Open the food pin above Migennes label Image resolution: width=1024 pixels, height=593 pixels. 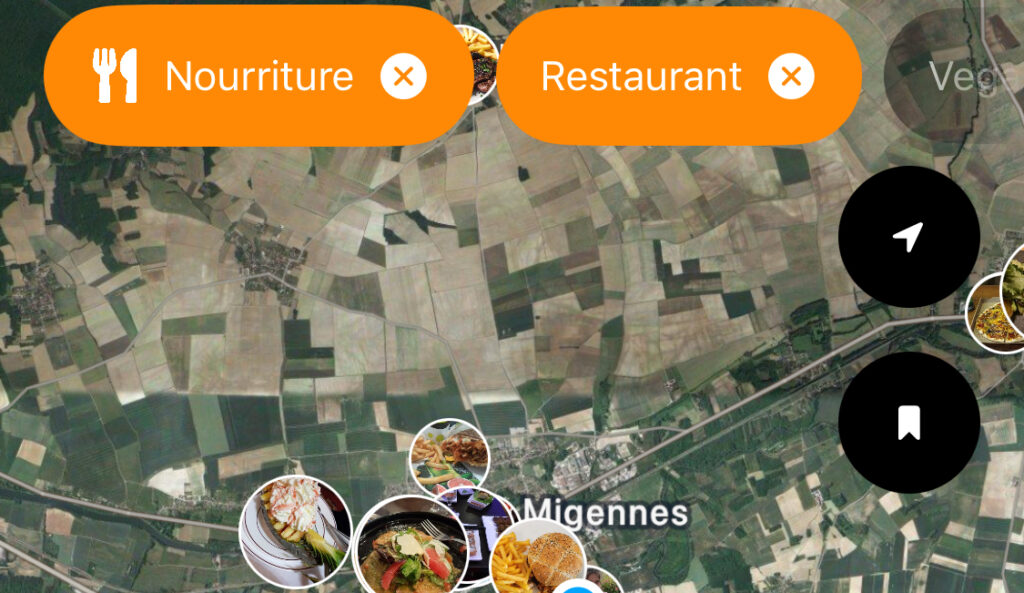(x=448, y=455)
